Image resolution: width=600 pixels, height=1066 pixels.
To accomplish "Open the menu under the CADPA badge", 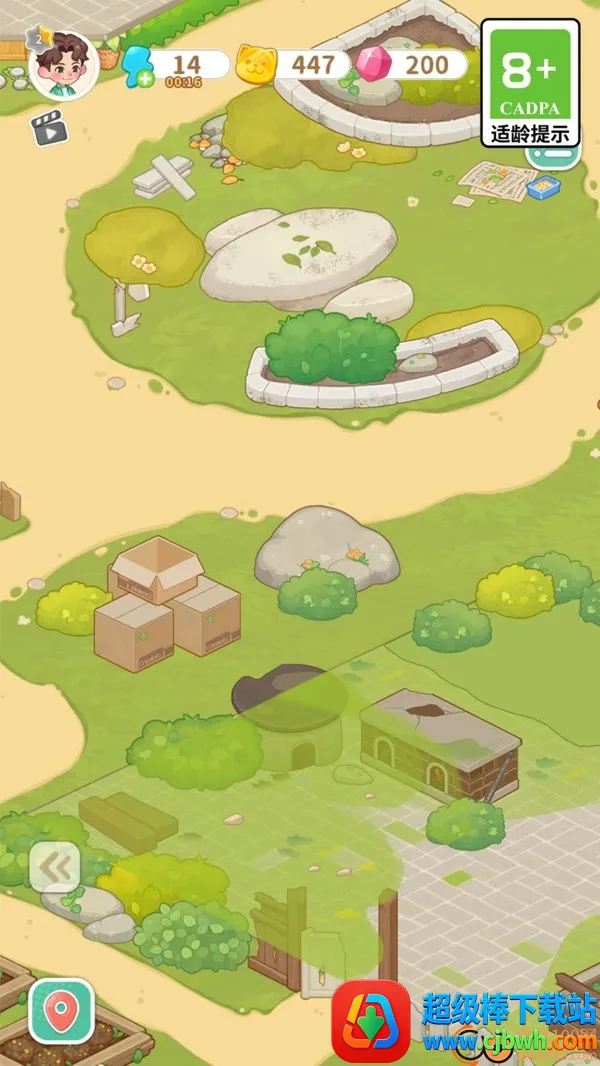I will point(556,156).
